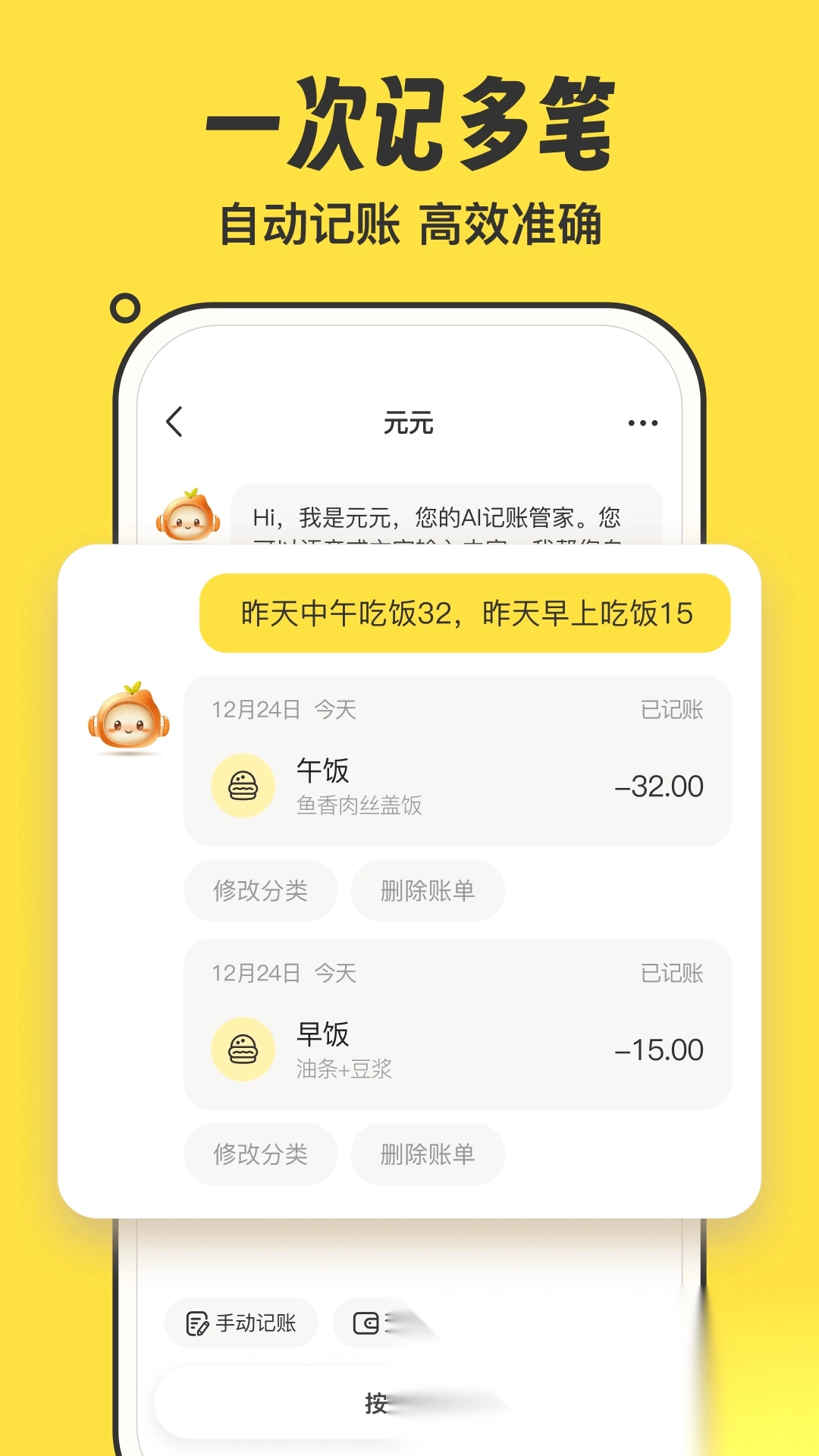Tap 修改分类 under the 早饭 record

260,1153
